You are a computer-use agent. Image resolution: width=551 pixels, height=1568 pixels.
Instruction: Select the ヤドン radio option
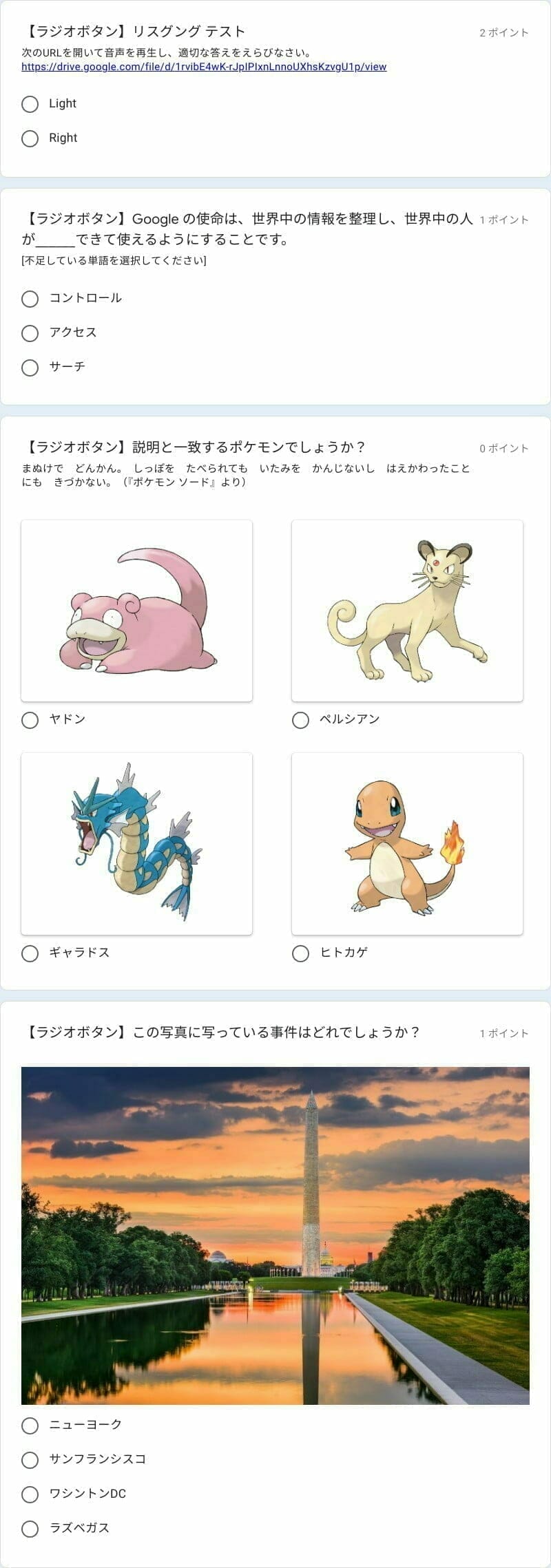tap(30, 720)
